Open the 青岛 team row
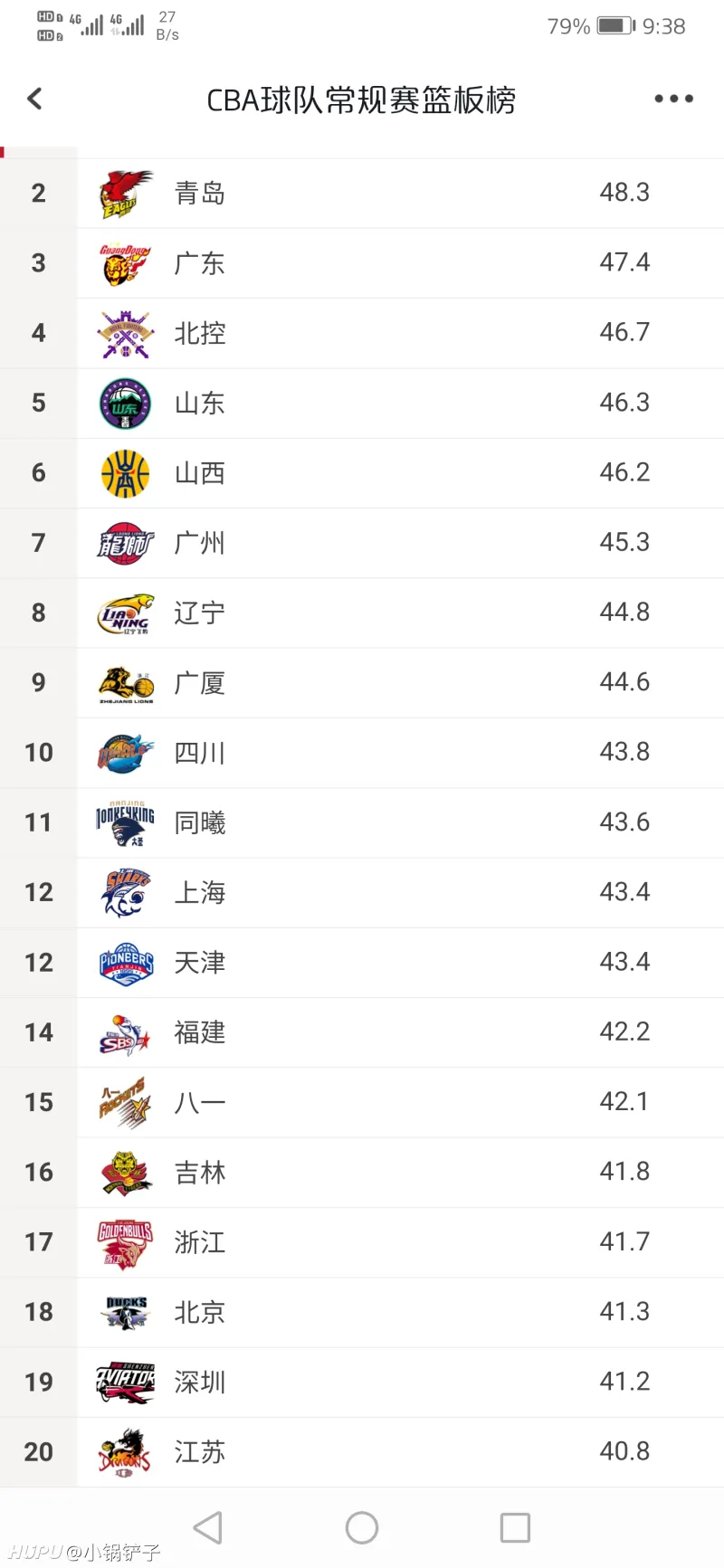The image size is (724, 1568). (x=362, y=193)
